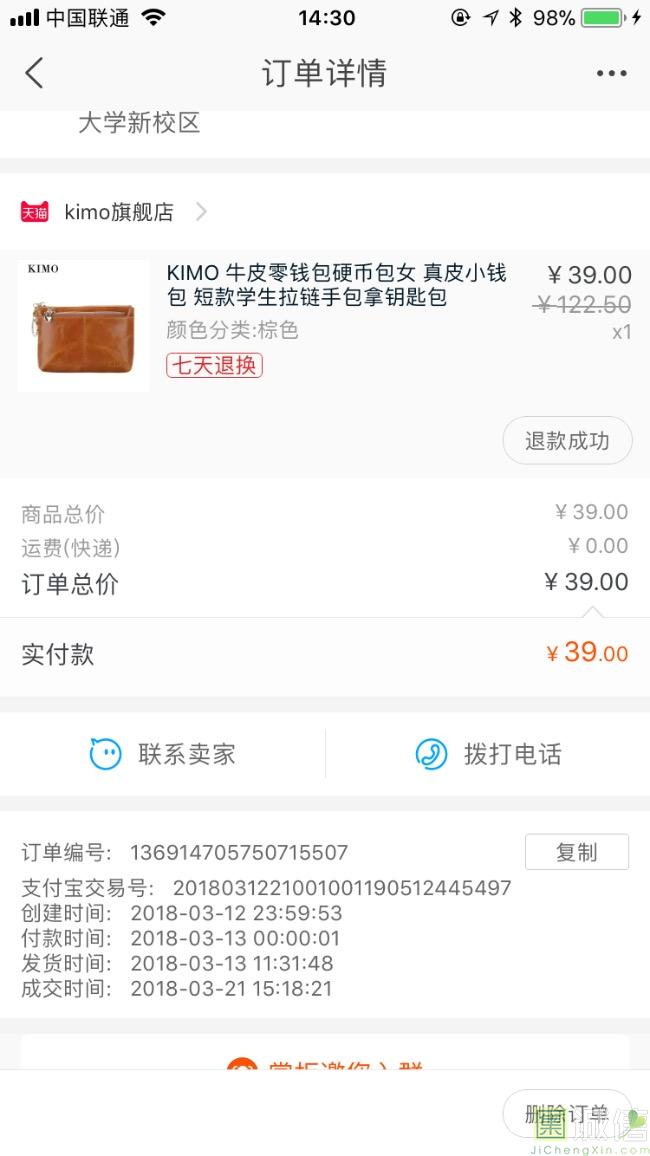Contact the seller via 联系卖家

[163, 754]
